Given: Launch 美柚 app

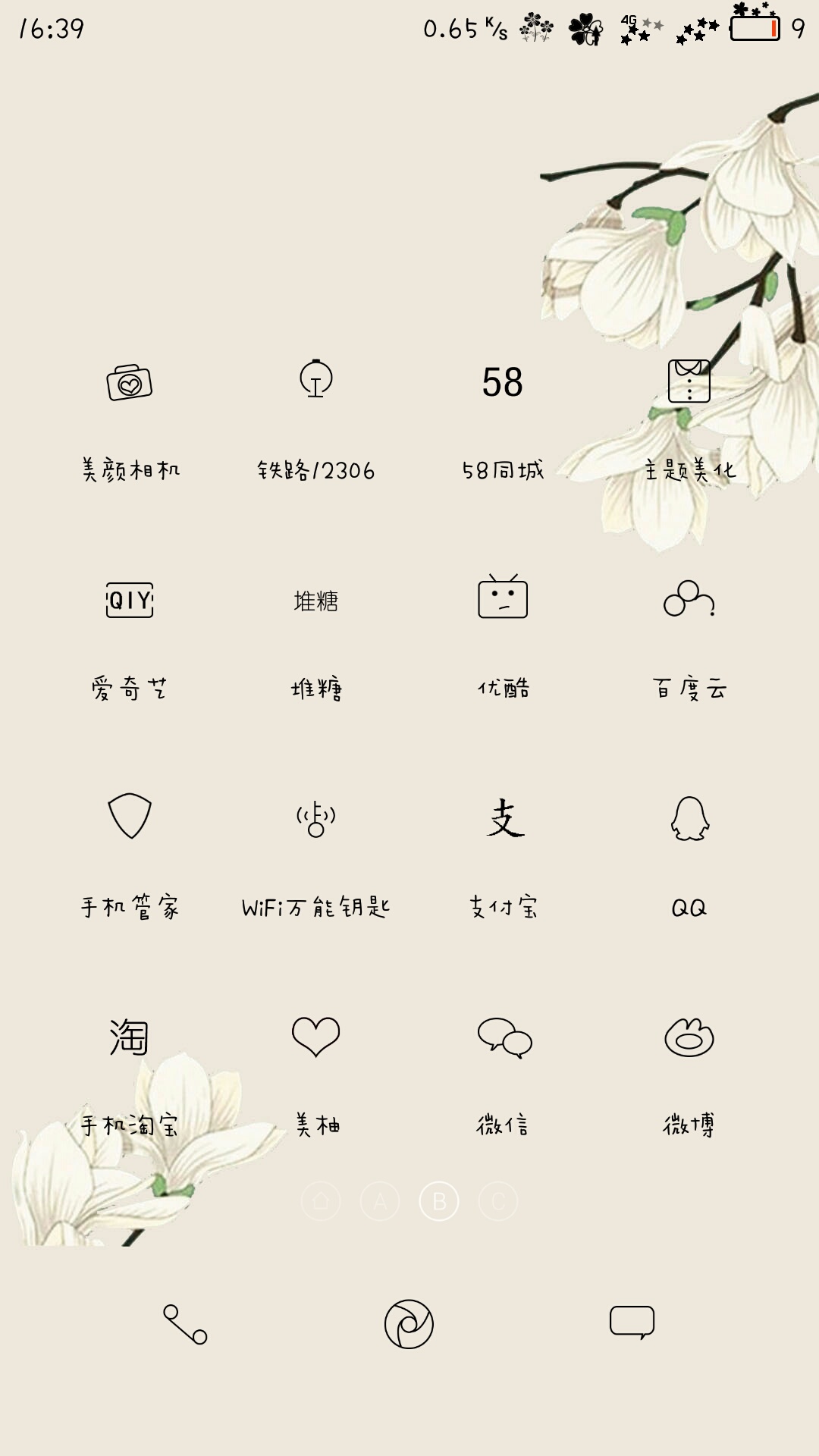Looking at the screenshot, I should pyautogui.click(x=315, y=1036).
